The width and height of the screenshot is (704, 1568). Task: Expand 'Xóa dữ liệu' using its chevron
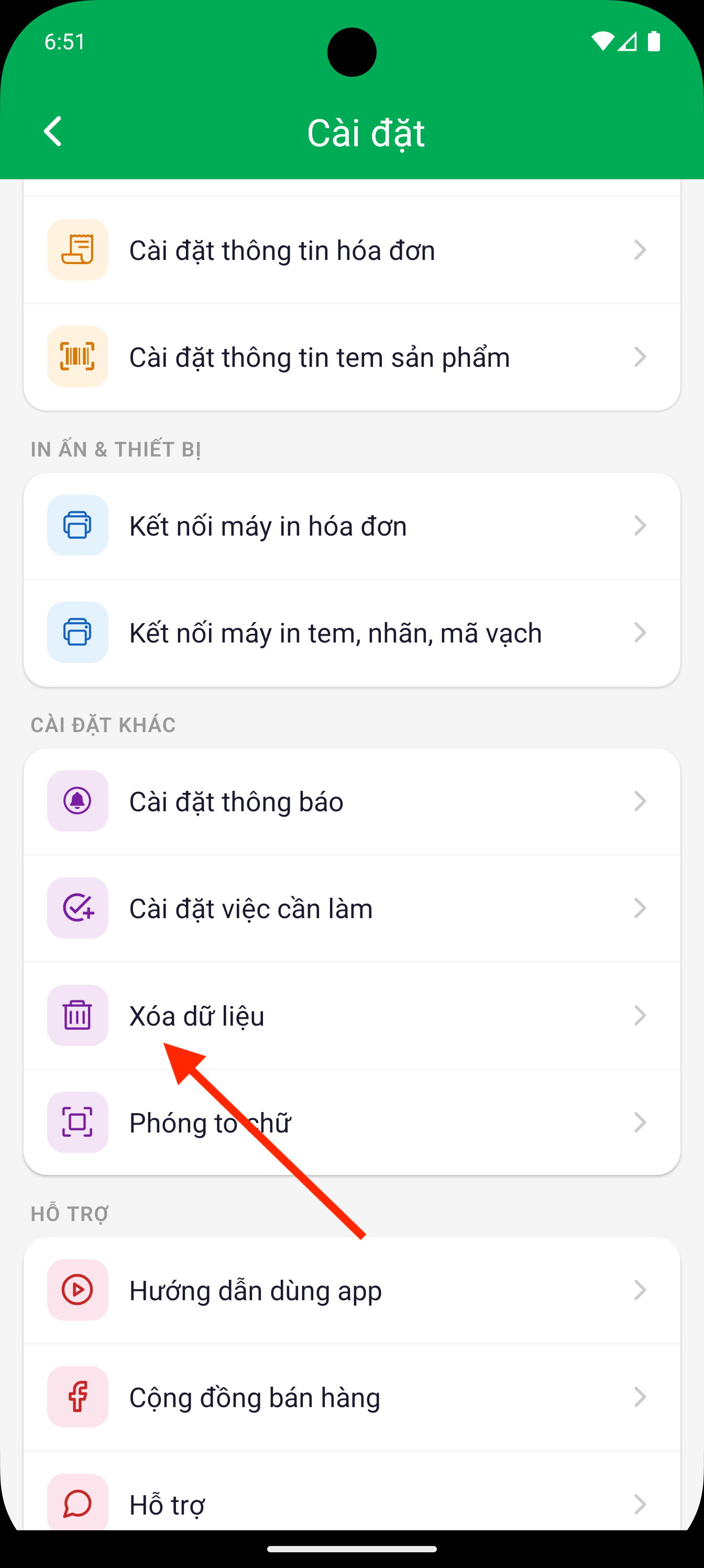(640, 1015)
